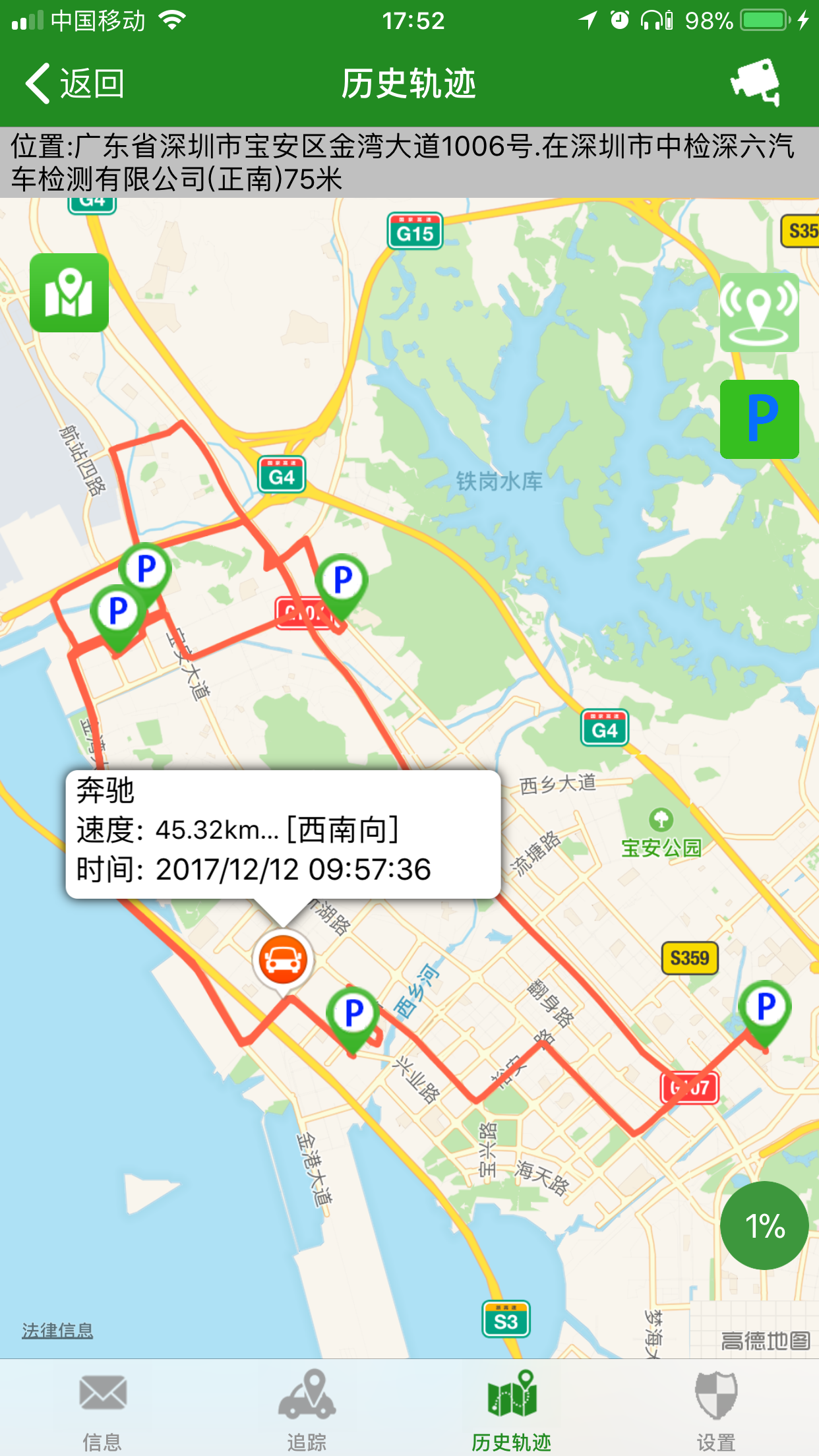Tap the green map layers button
This screenshot has height=1456, width=819.
click(69, 293)
